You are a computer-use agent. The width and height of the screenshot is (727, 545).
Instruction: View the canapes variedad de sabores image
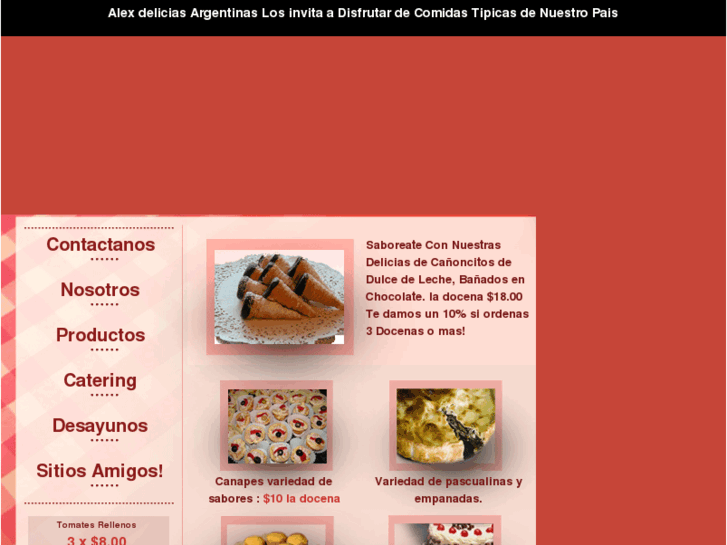click(x=277, y=426)
